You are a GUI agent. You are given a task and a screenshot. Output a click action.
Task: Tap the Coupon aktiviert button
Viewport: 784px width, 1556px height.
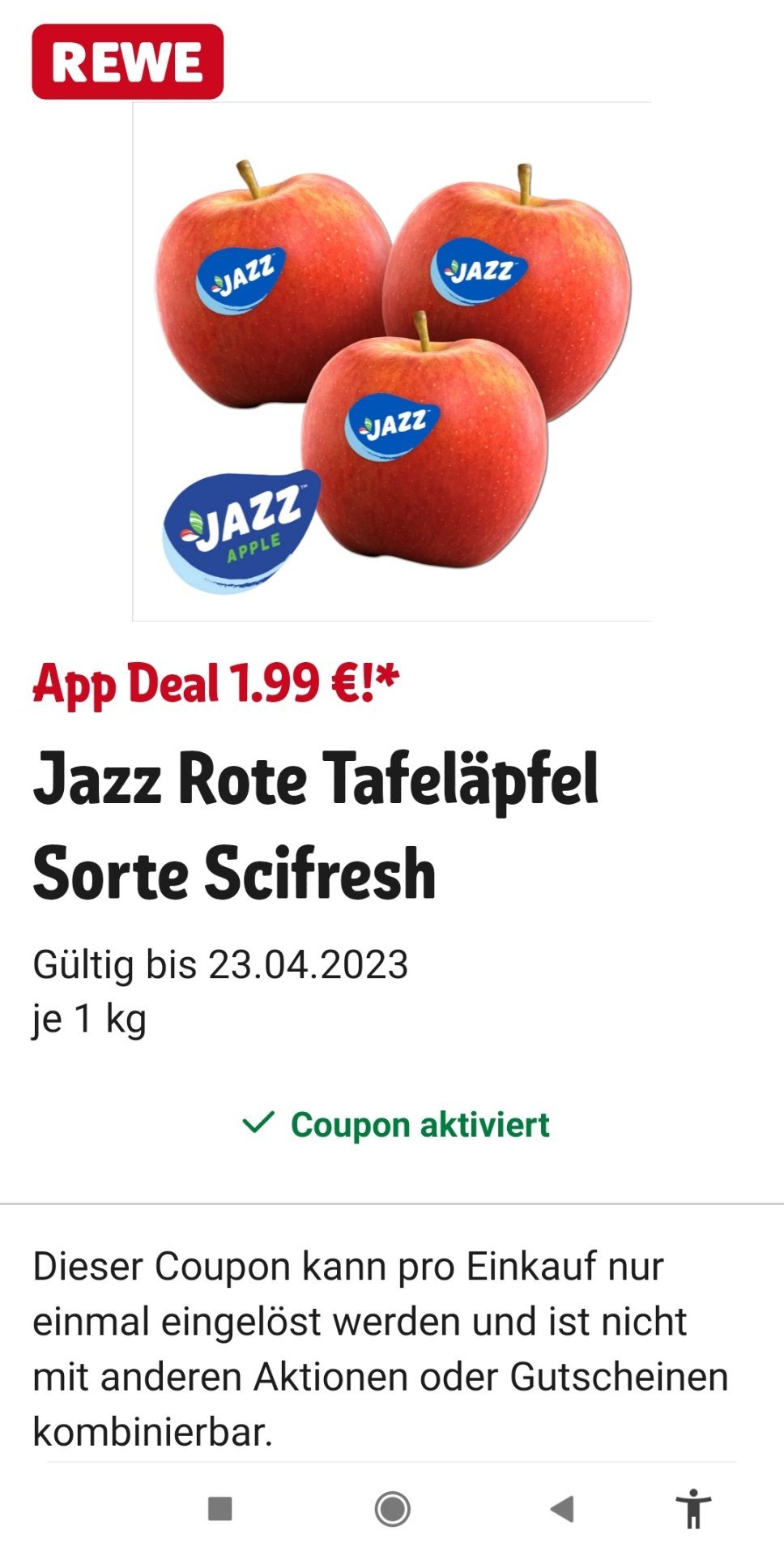click(395, 1124)
